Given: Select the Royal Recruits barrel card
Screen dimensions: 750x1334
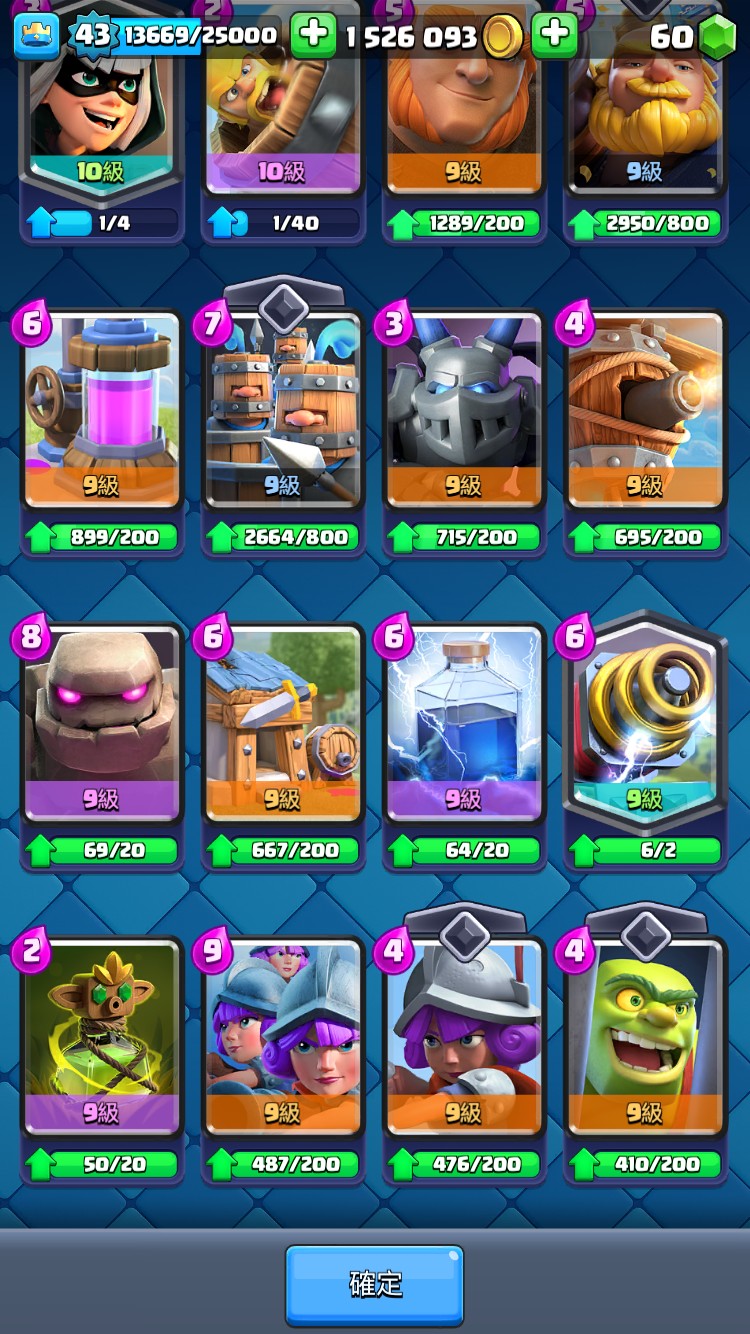Looking at the screenshot, I should coord(283,410).
